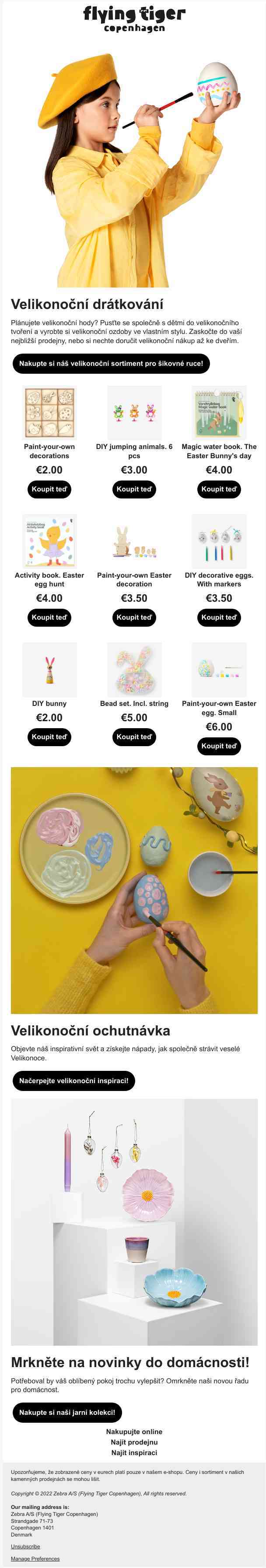Tap Nakupte si naši jarní kolekci
This screenshot has width=266, height=1568.
coord(67,1412)
